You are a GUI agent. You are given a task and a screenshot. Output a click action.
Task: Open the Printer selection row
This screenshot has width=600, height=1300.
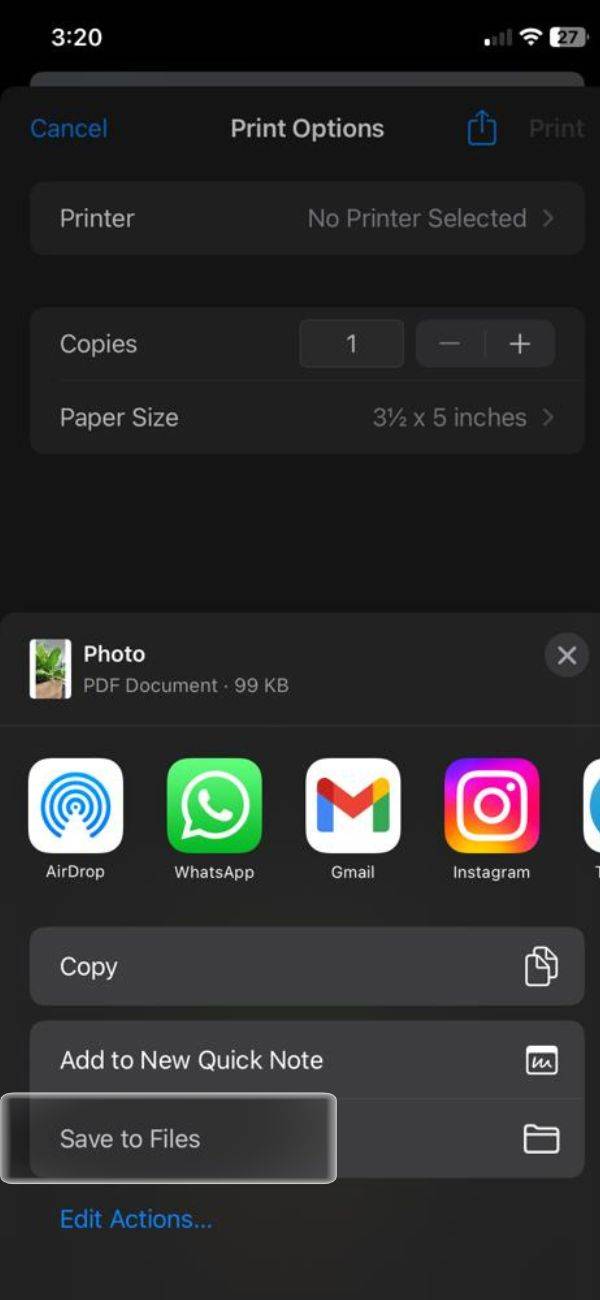(306, 218)
